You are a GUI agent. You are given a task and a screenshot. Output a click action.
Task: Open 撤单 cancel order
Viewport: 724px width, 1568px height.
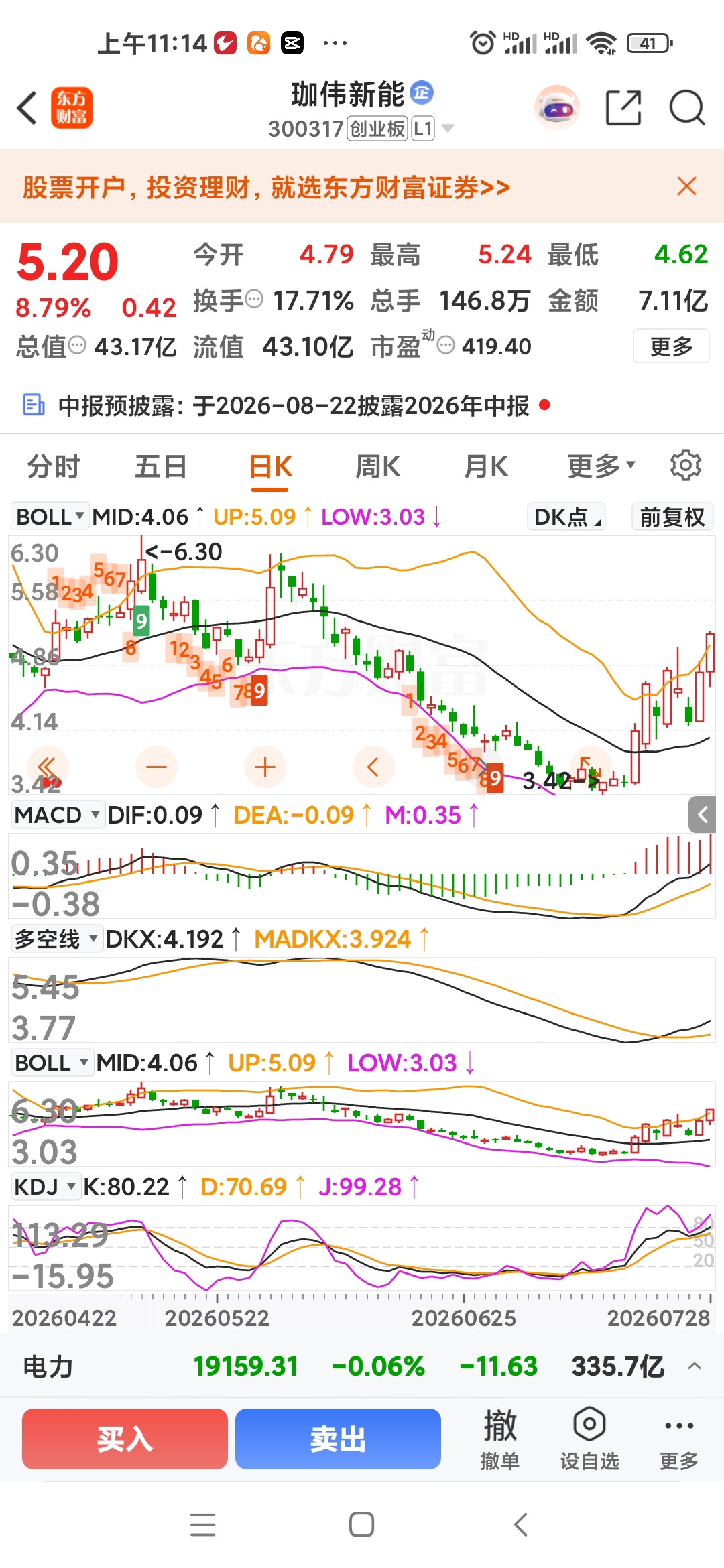coord(500,1439)
